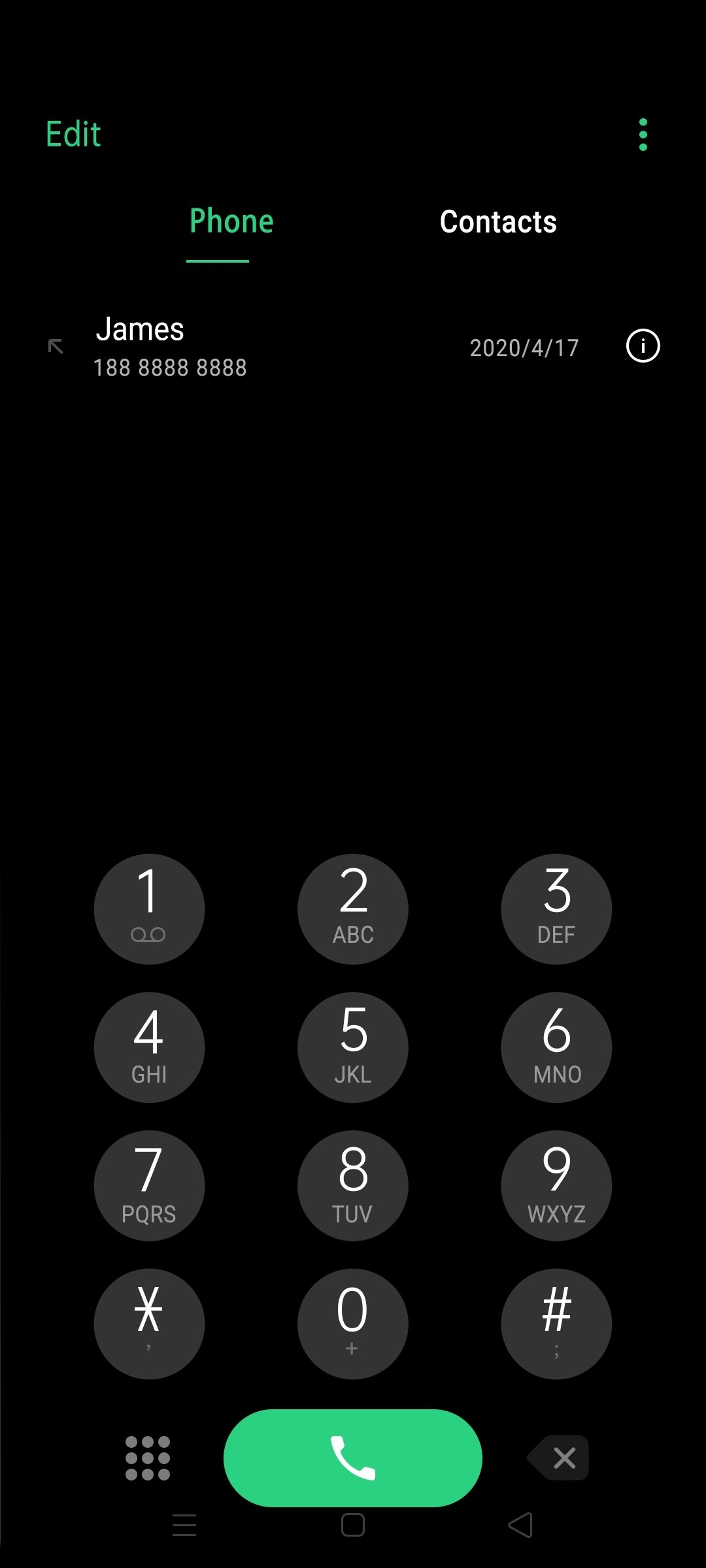
Task: View info details for James's call
Action: tap(643, 346)
